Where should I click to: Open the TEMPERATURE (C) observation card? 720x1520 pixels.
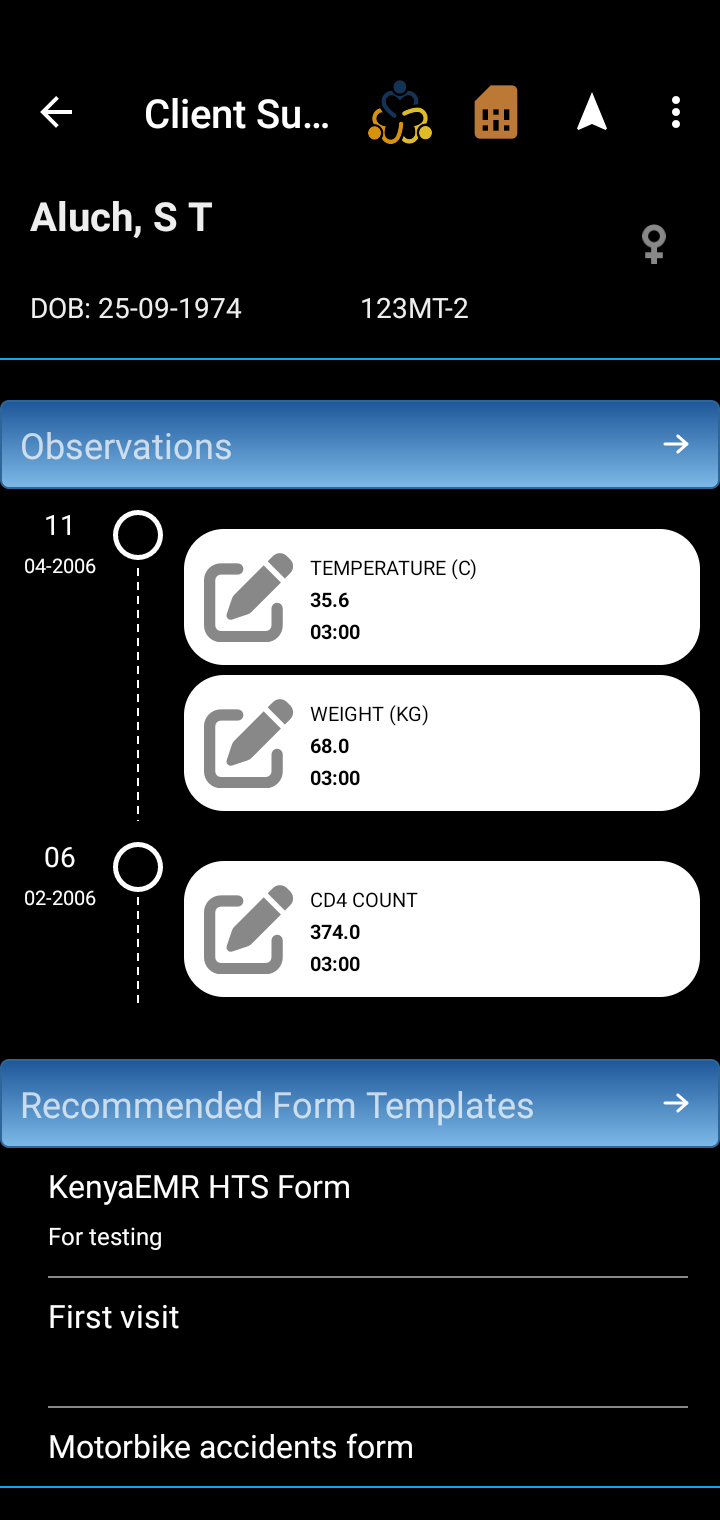coord(442,597)
